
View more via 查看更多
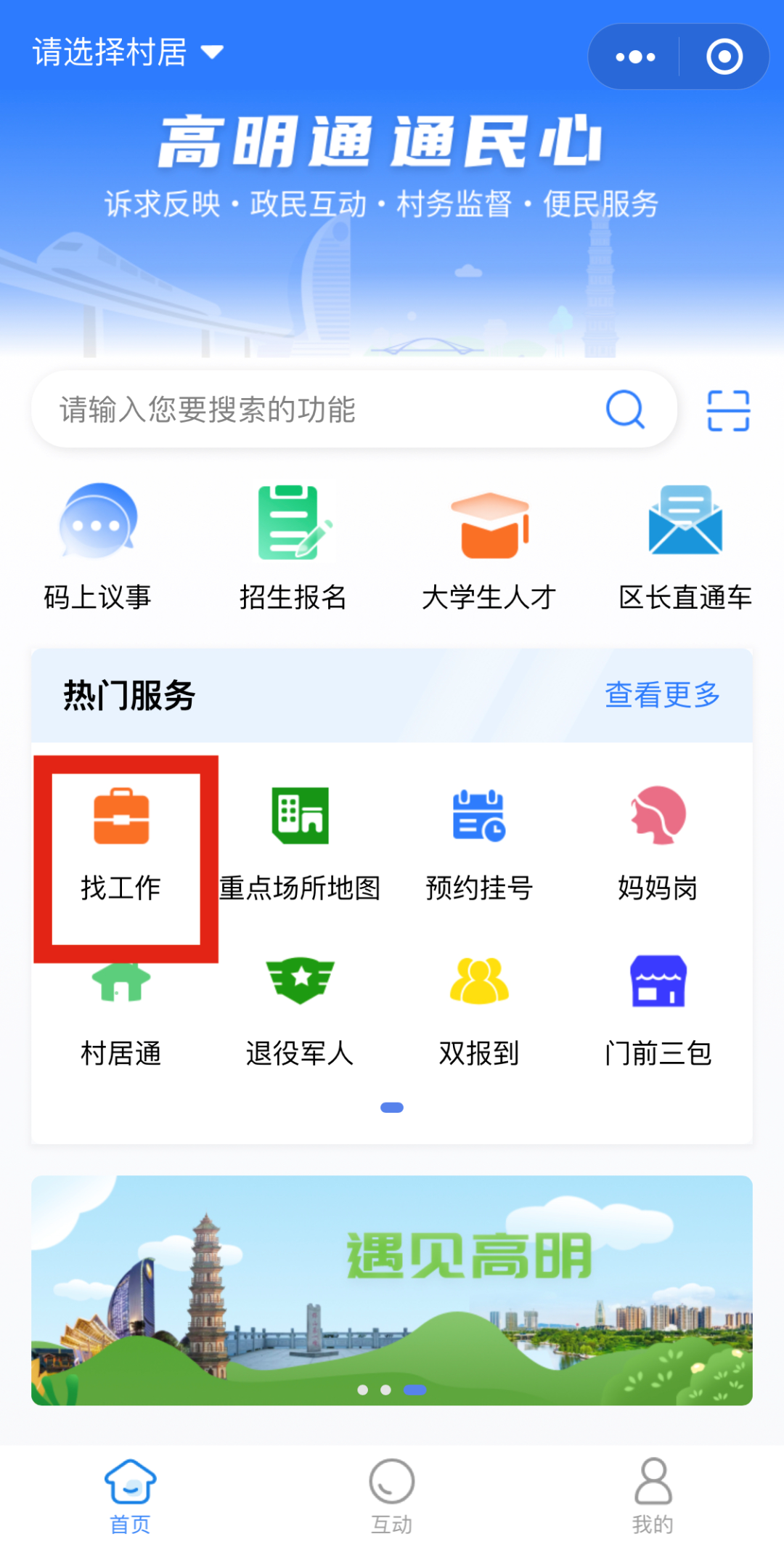(x=662, y=695)
